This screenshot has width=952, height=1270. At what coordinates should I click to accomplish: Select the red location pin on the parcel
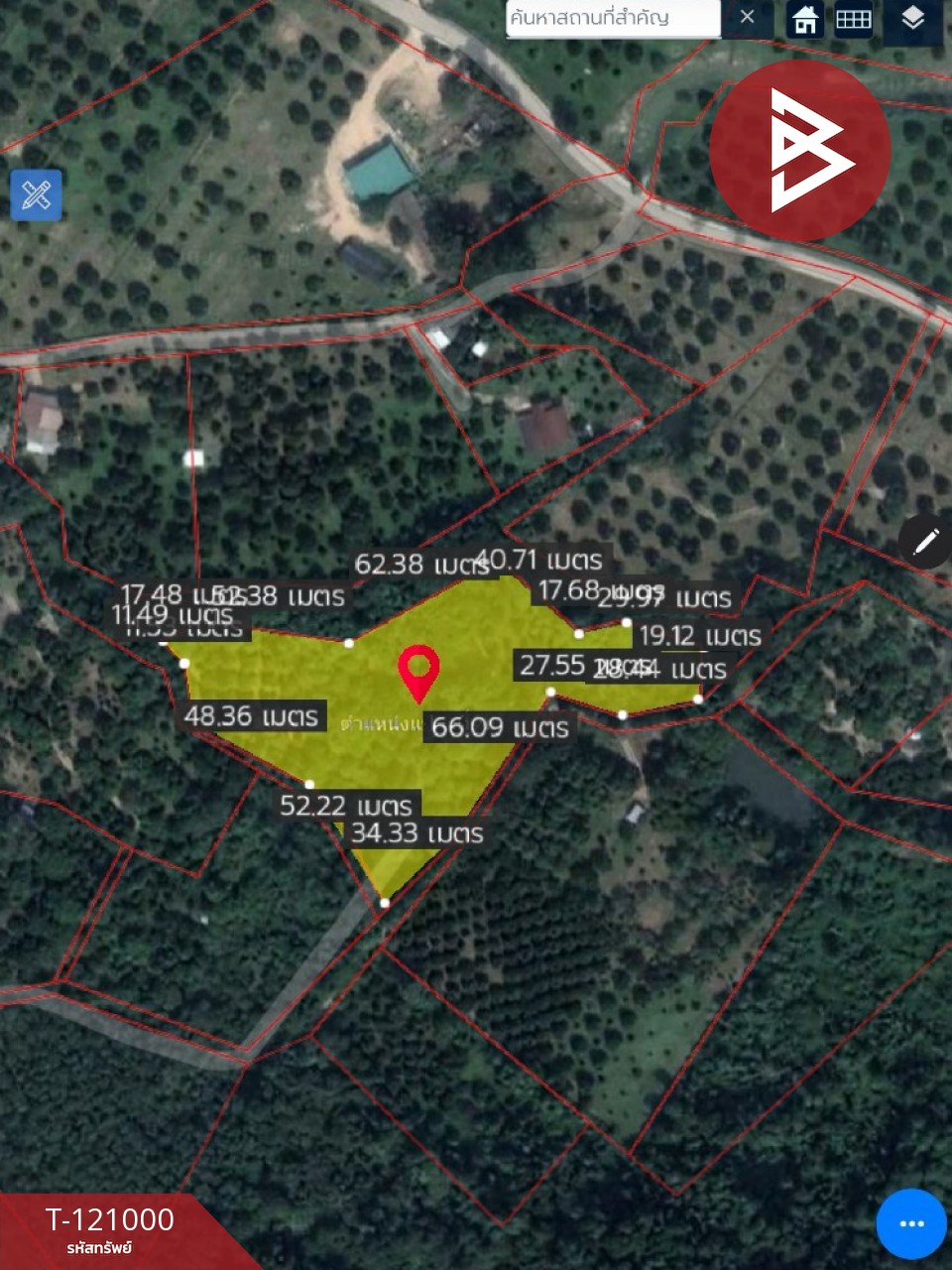[419, 672]
